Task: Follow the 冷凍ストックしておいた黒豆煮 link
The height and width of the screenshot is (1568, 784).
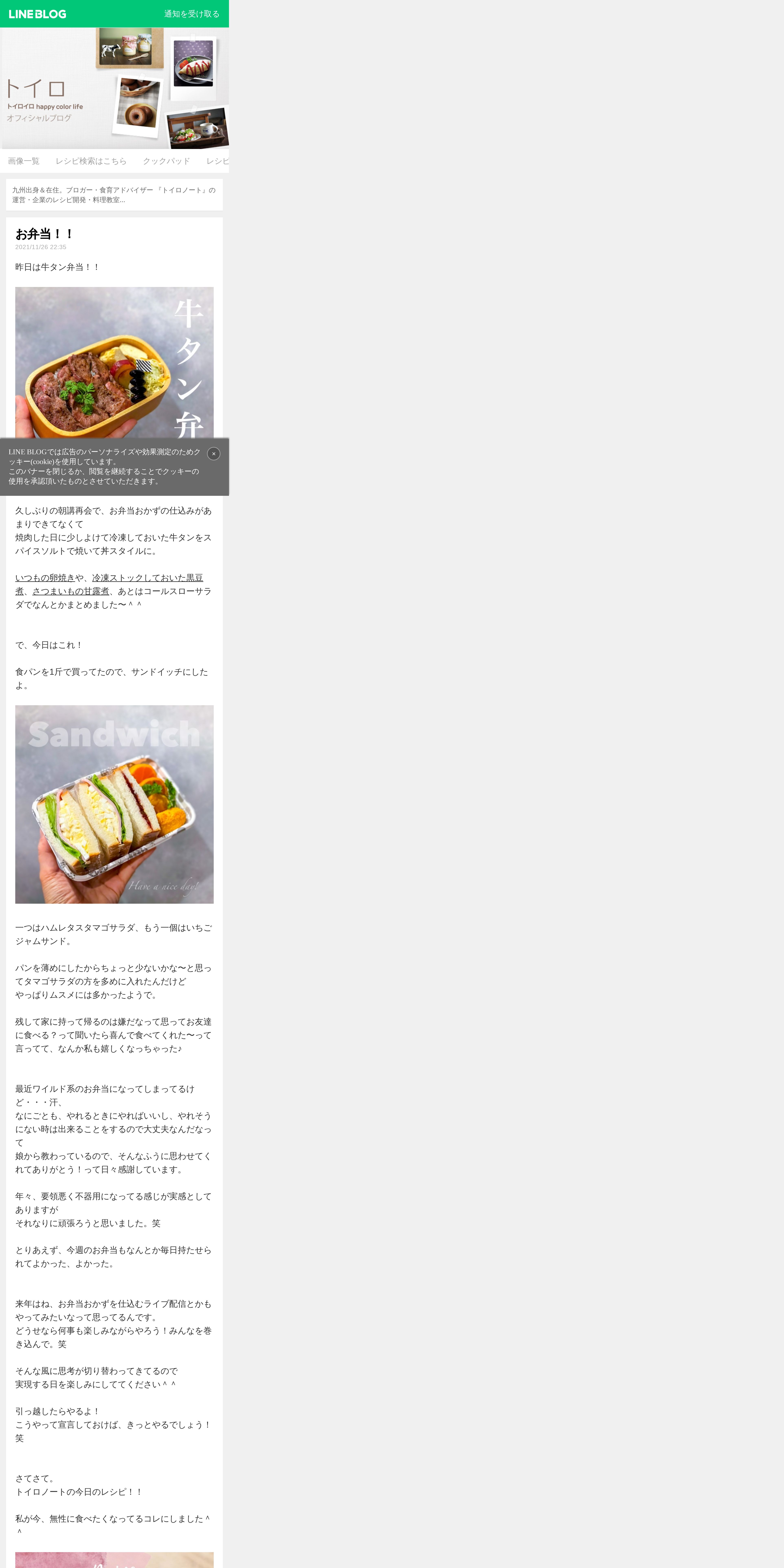Action: click(x=148, y=578)
